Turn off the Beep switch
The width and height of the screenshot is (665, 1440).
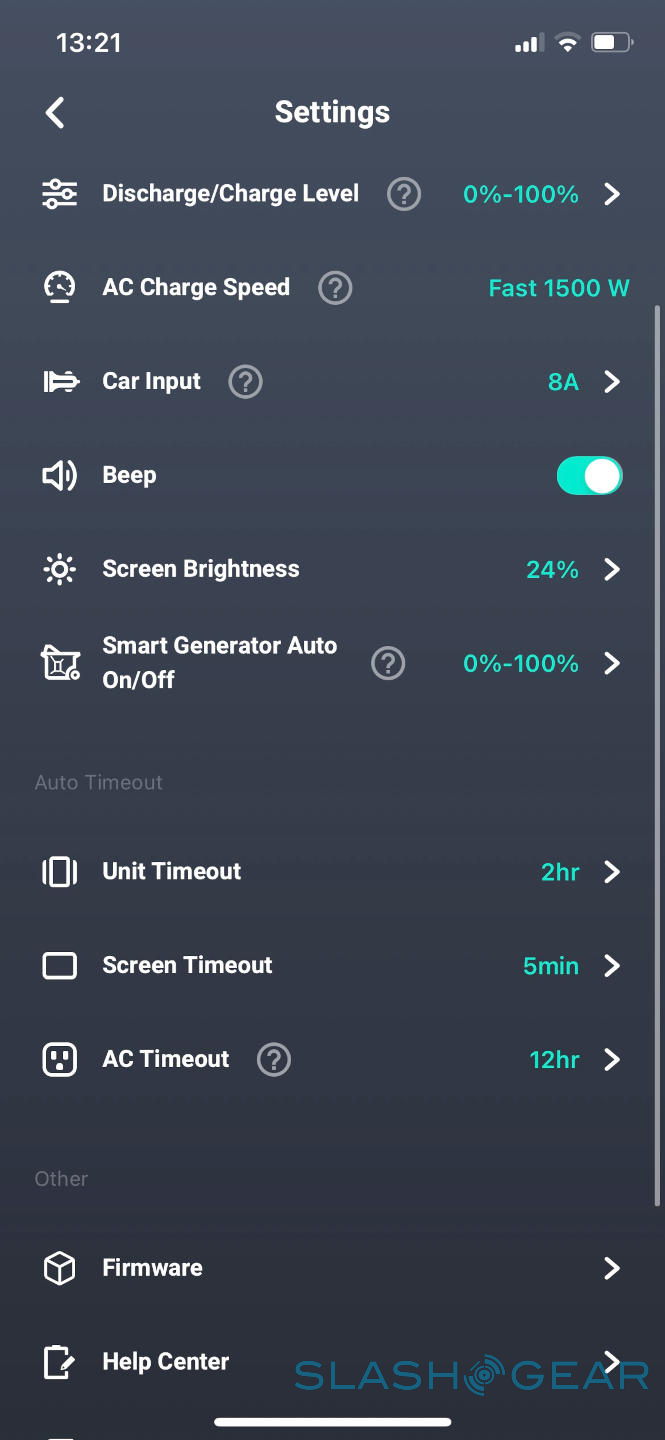[x=589, y=476]
